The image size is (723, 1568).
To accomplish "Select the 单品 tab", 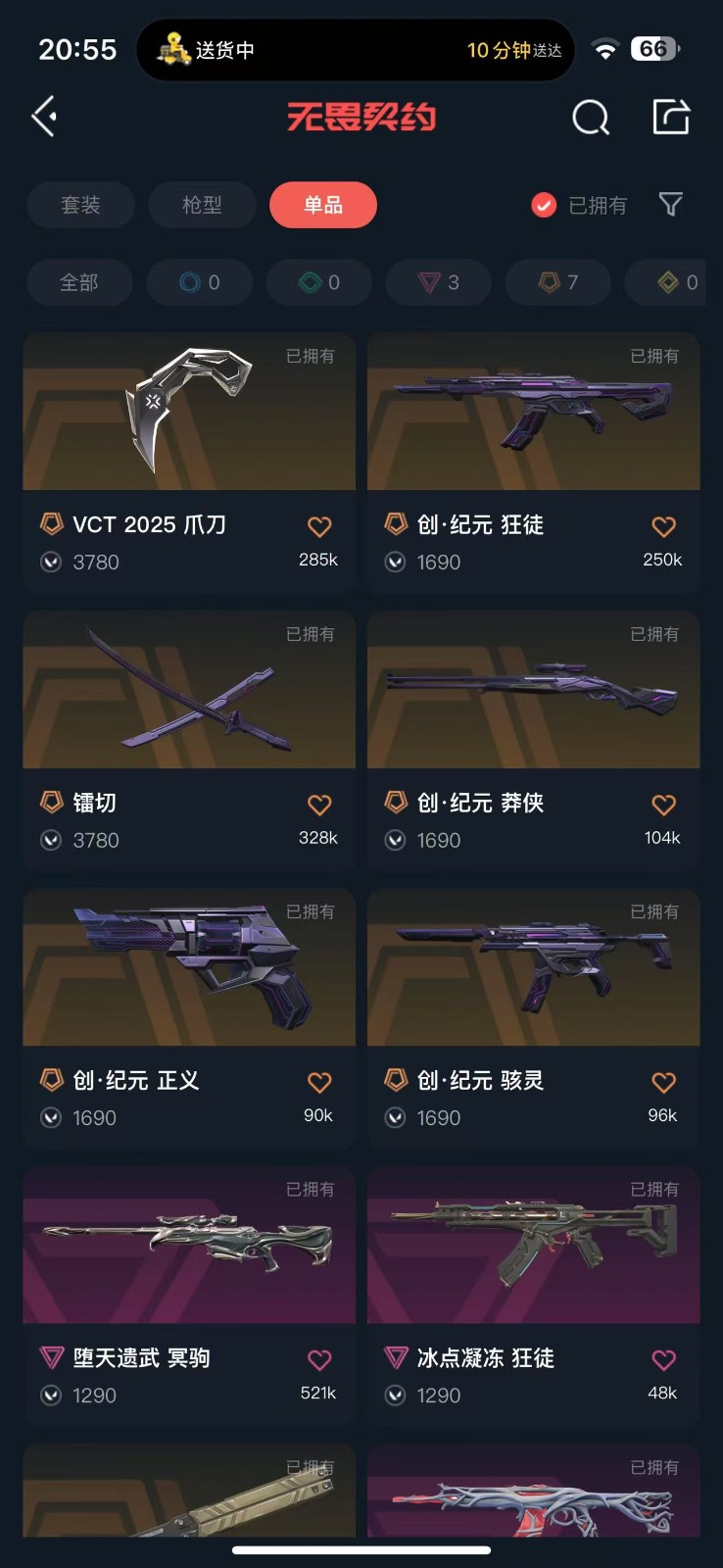I will (322, 205).
